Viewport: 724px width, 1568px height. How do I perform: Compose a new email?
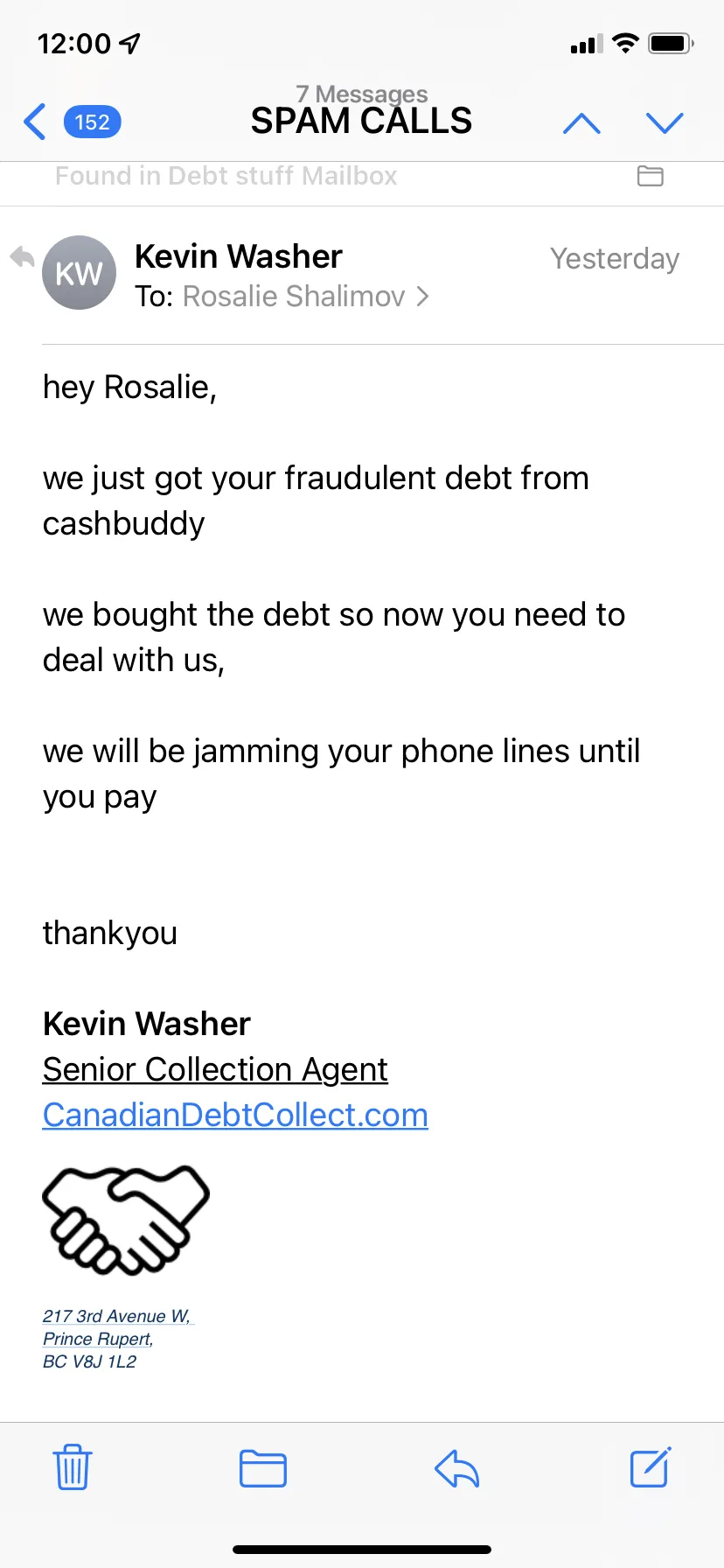click(651, 1467)
